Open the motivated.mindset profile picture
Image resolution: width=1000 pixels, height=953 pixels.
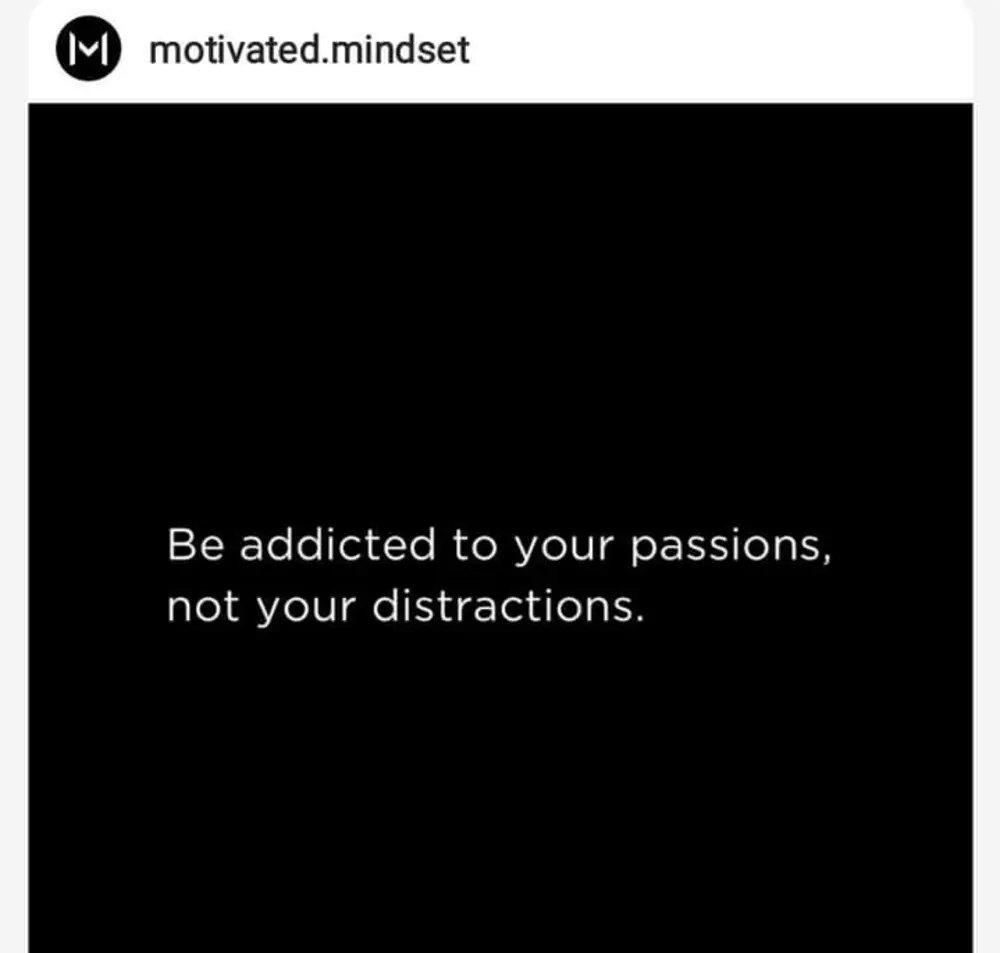tap(89, 51)
